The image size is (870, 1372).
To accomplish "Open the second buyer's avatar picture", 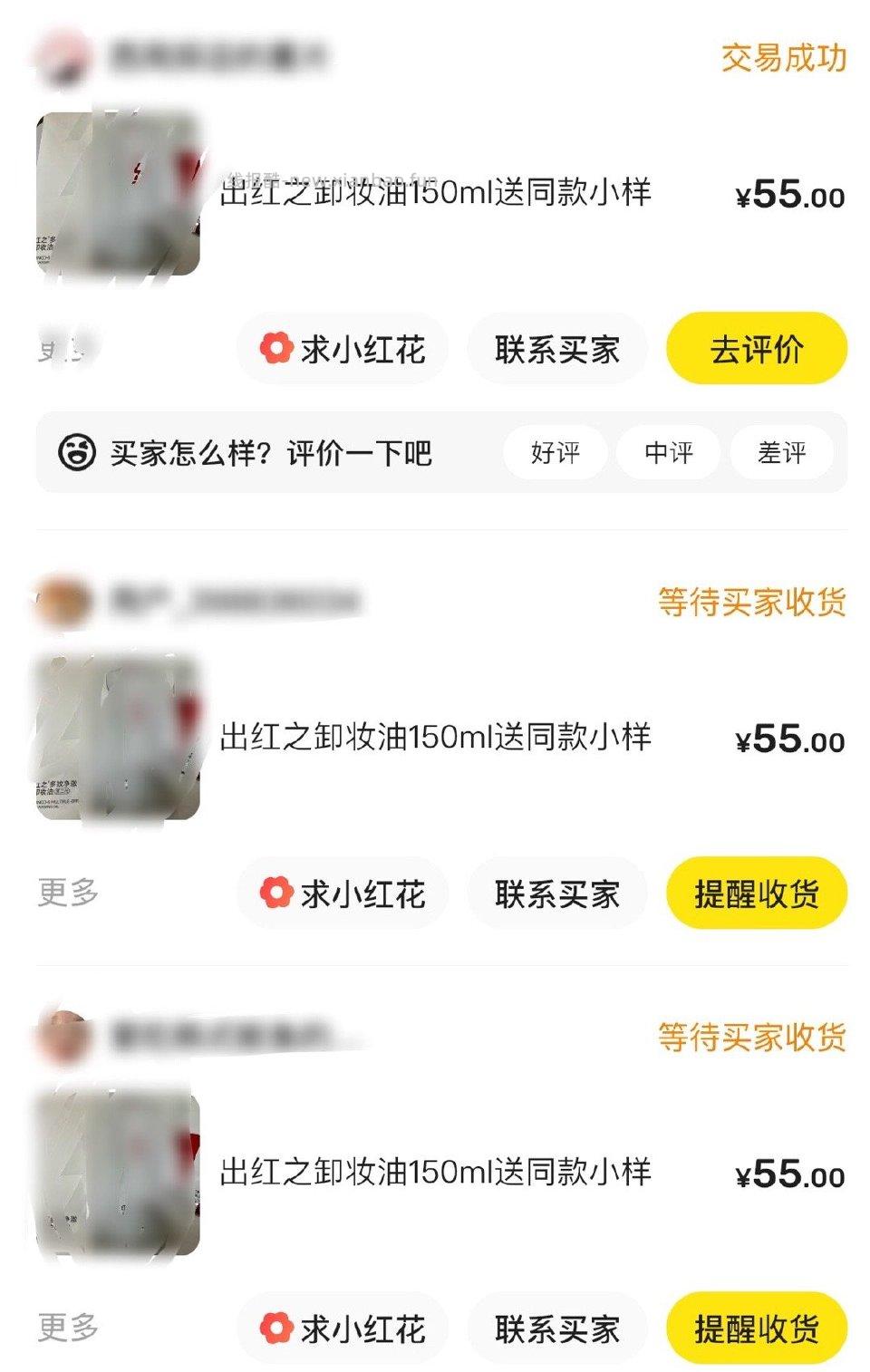I will pos(60,598).
